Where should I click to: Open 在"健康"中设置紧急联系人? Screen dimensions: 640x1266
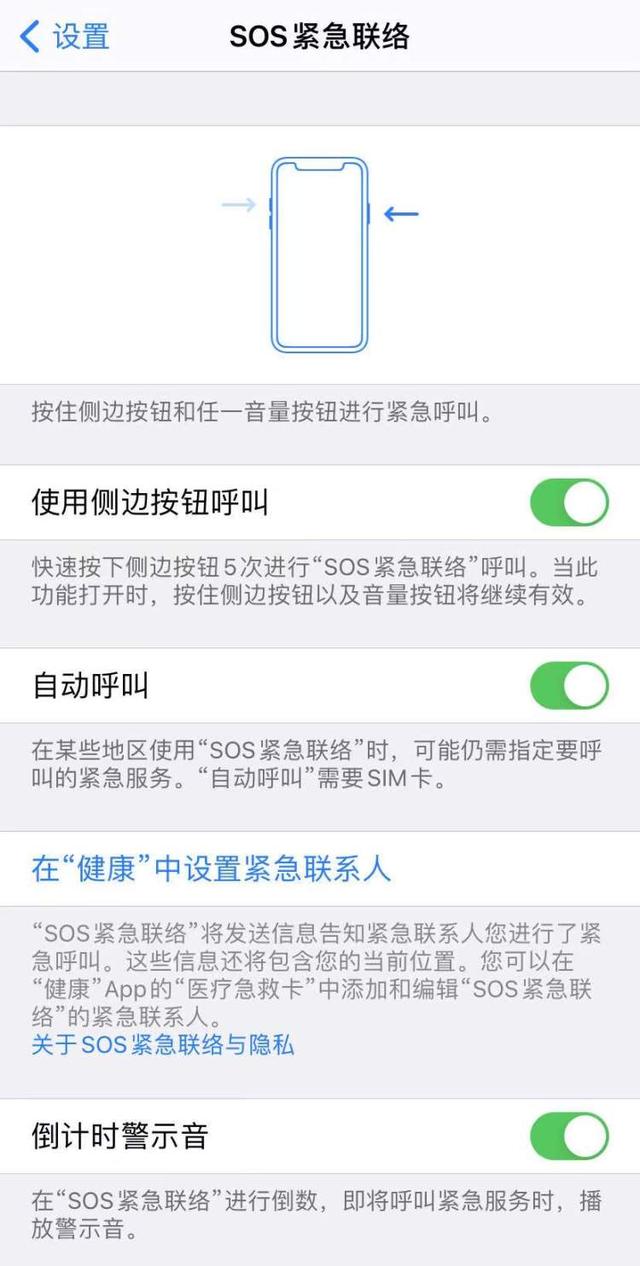[x=211, y=868]
